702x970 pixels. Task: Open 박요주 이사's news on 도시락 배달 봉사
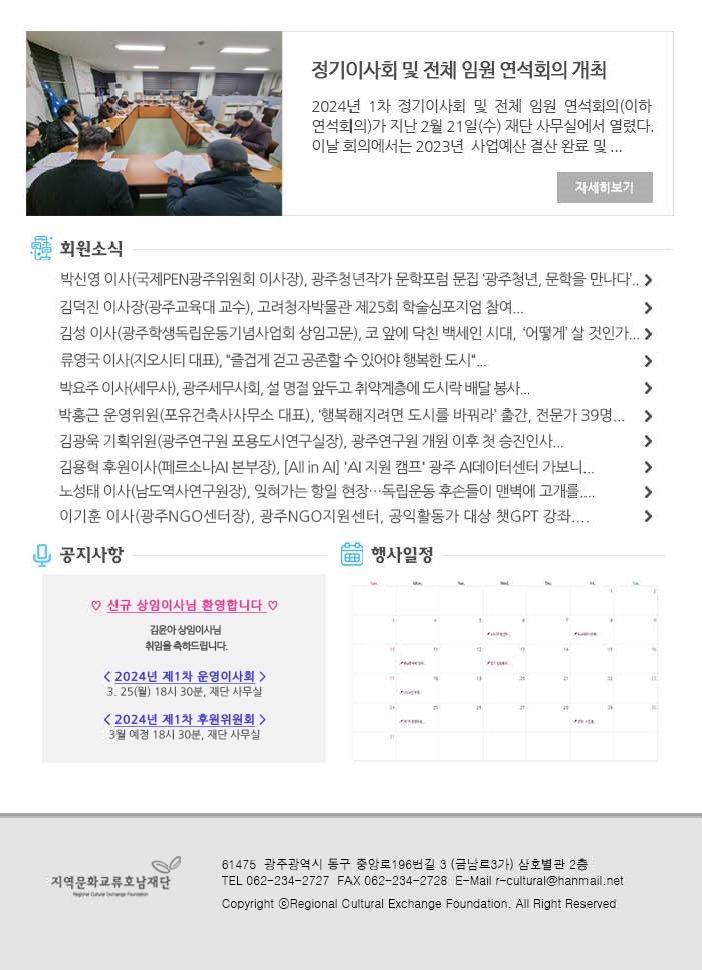click(x=295, y=388)
